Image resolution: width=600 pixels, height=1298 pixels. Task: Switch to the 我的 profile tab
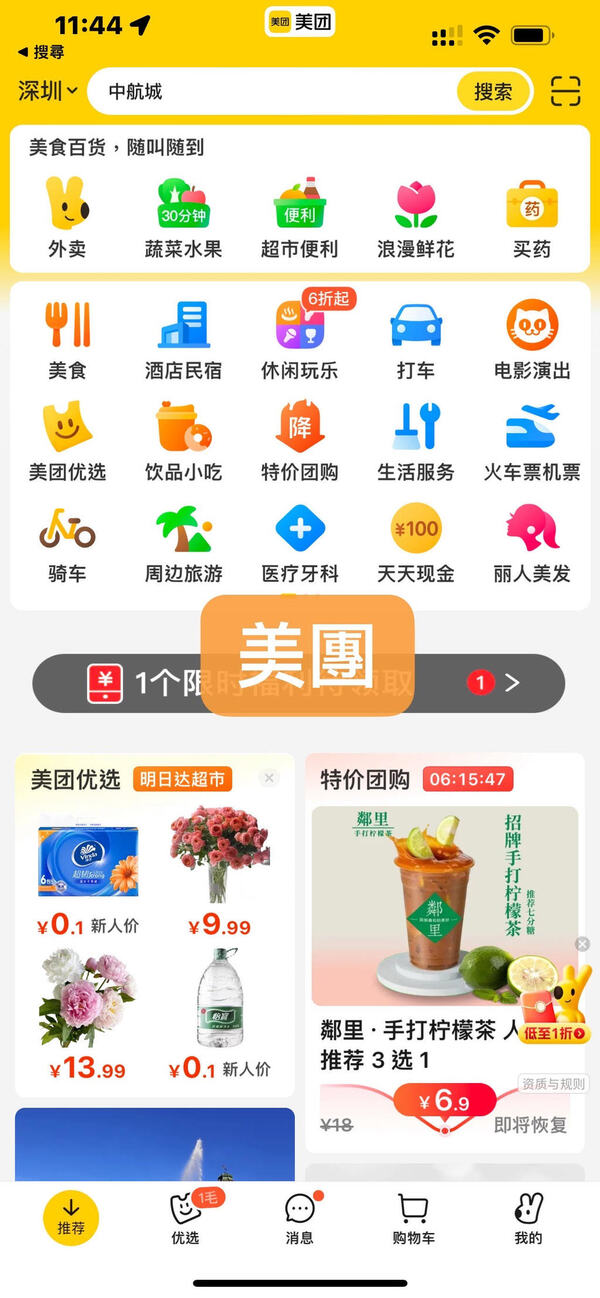[x=528, y=1217]
